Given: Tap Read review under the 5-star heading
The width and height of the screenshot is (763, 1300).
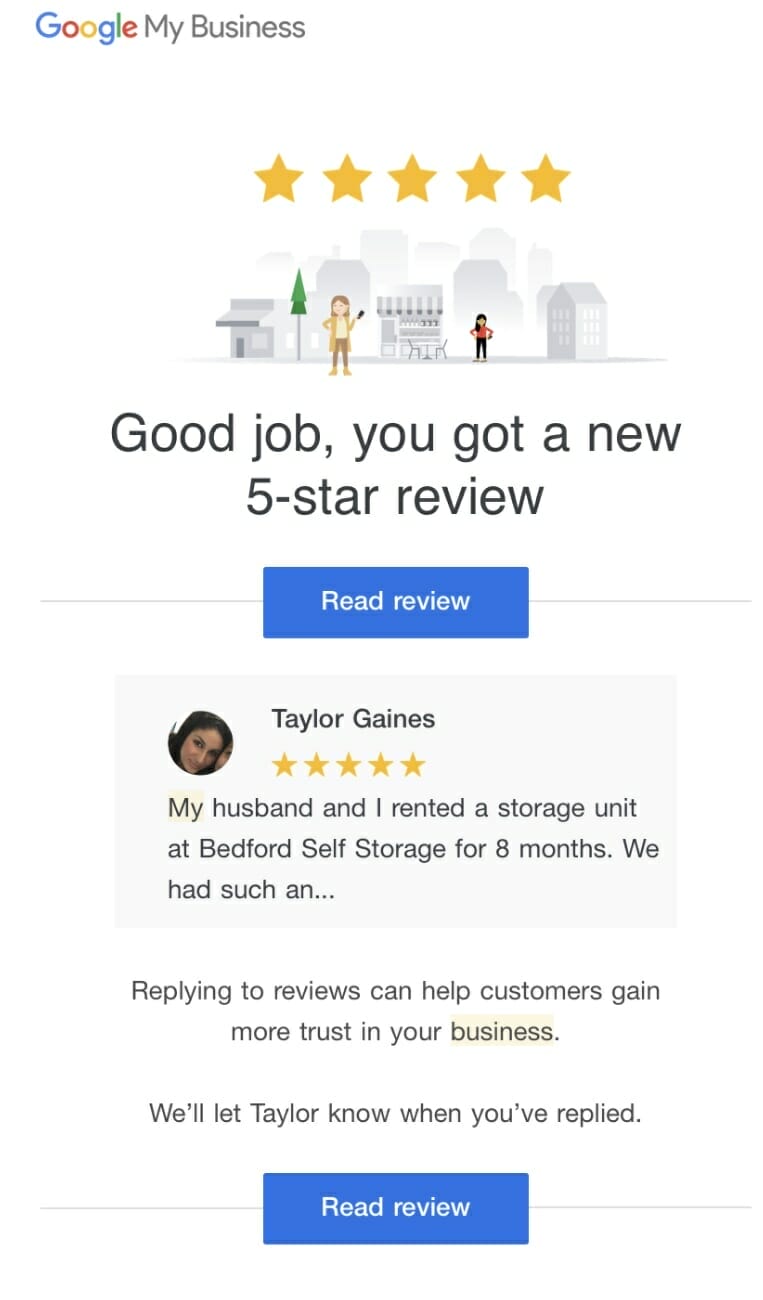Looking at the screenshot, I should pyautogui.click(x=395, y=602).
